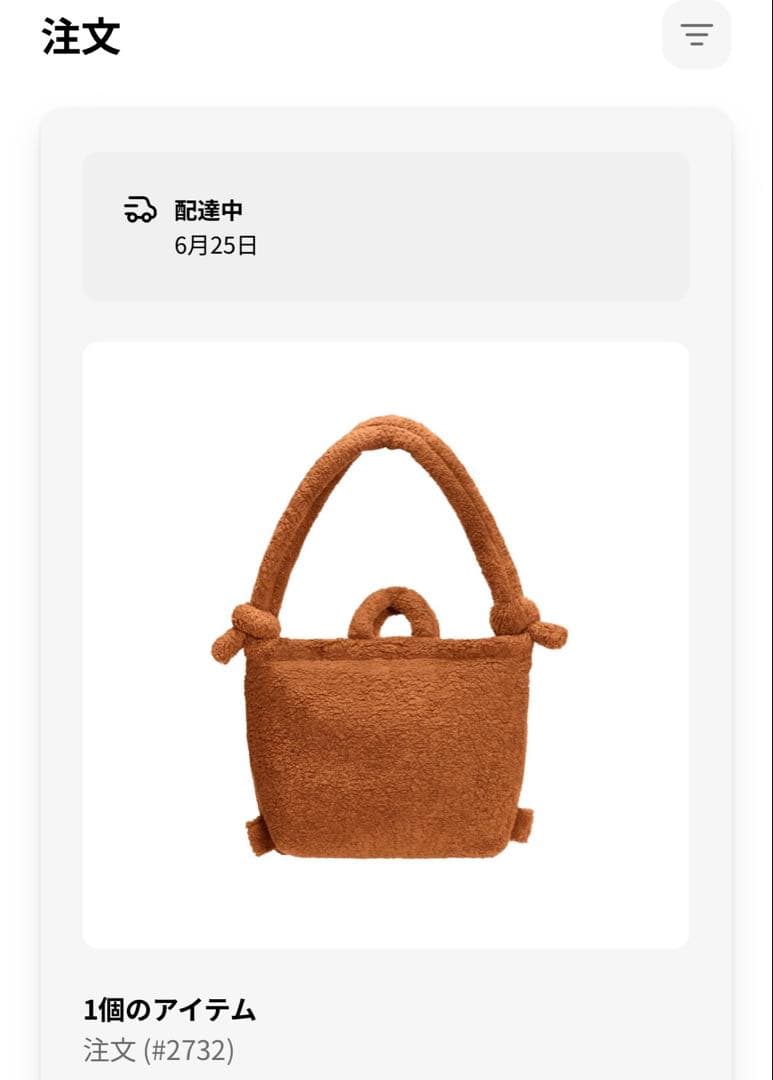The image size is (773, 1080).
Task: Open the order filter menu
Action: [696, 35]
